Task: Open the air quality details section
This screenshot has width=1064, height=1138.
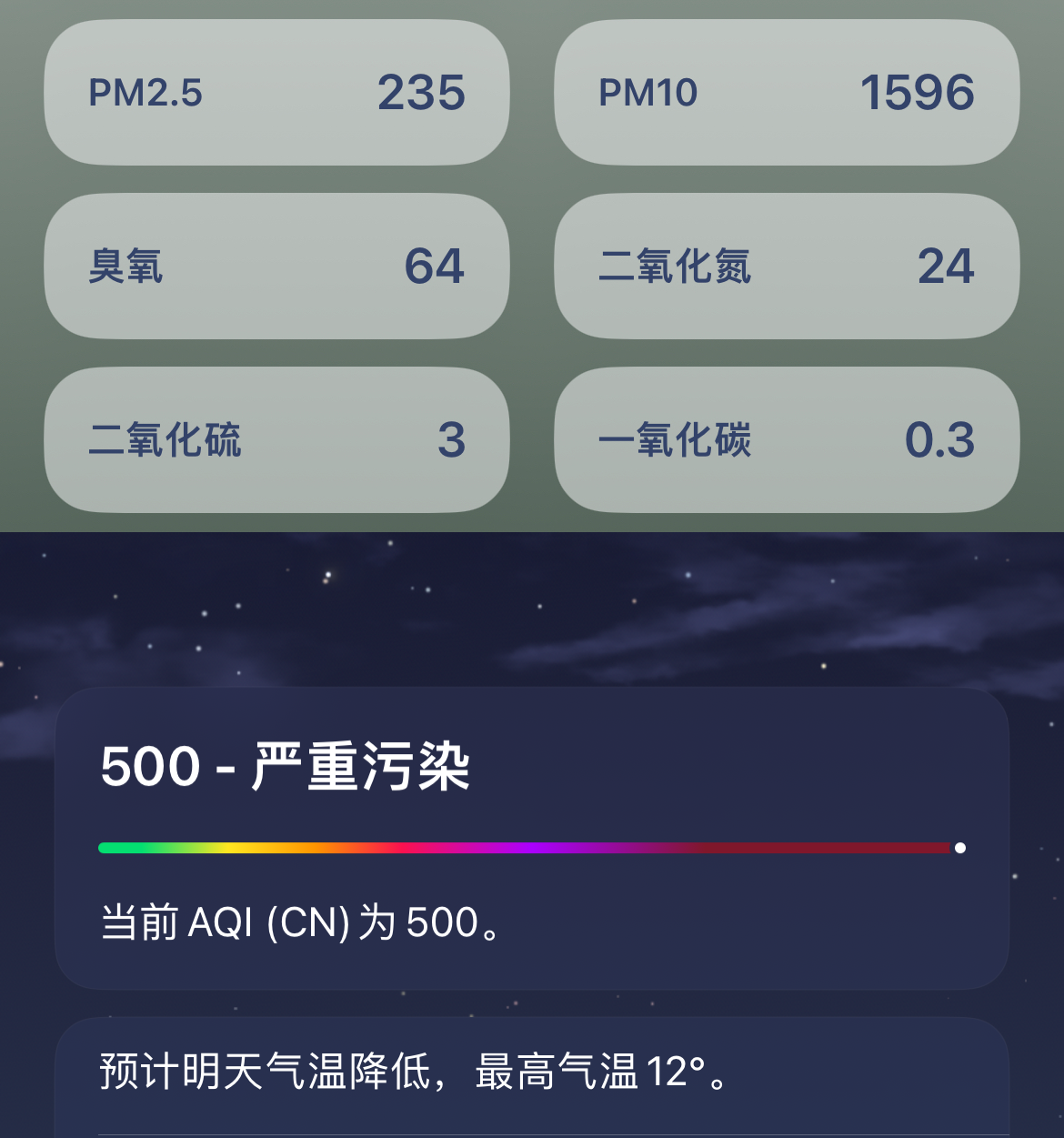Action: (532, 267)
